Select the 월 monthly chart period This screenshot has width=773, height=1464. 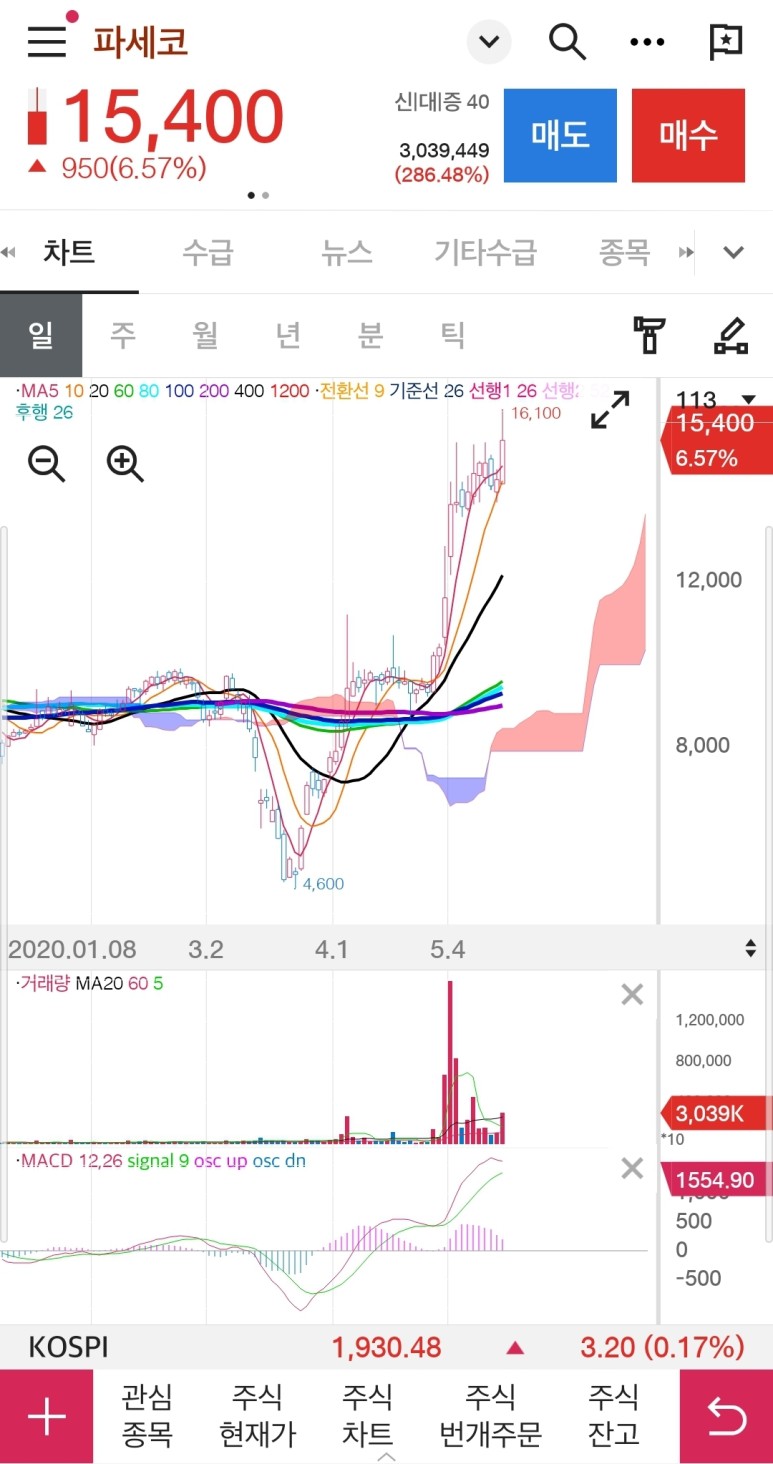(x=206, y=335)
